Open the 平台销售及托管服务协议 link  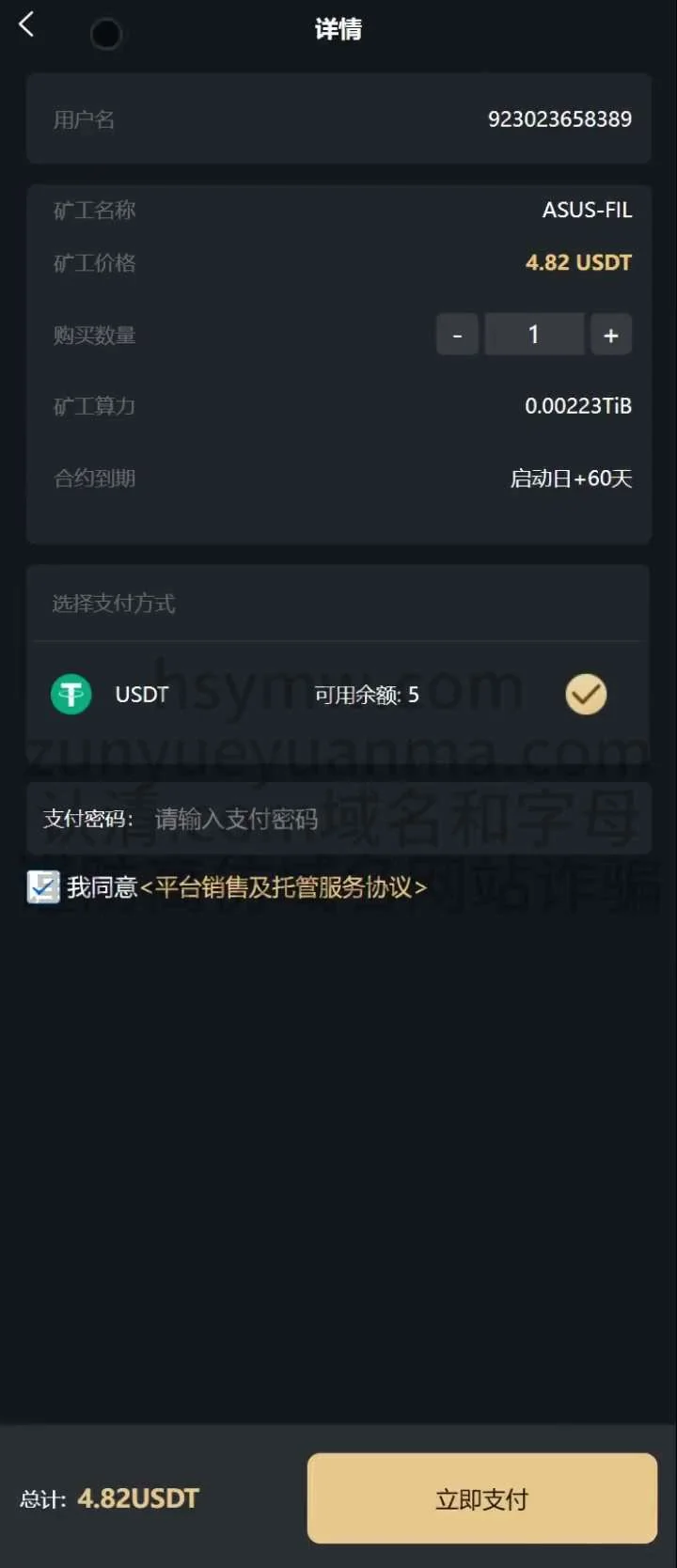(290, 886)
